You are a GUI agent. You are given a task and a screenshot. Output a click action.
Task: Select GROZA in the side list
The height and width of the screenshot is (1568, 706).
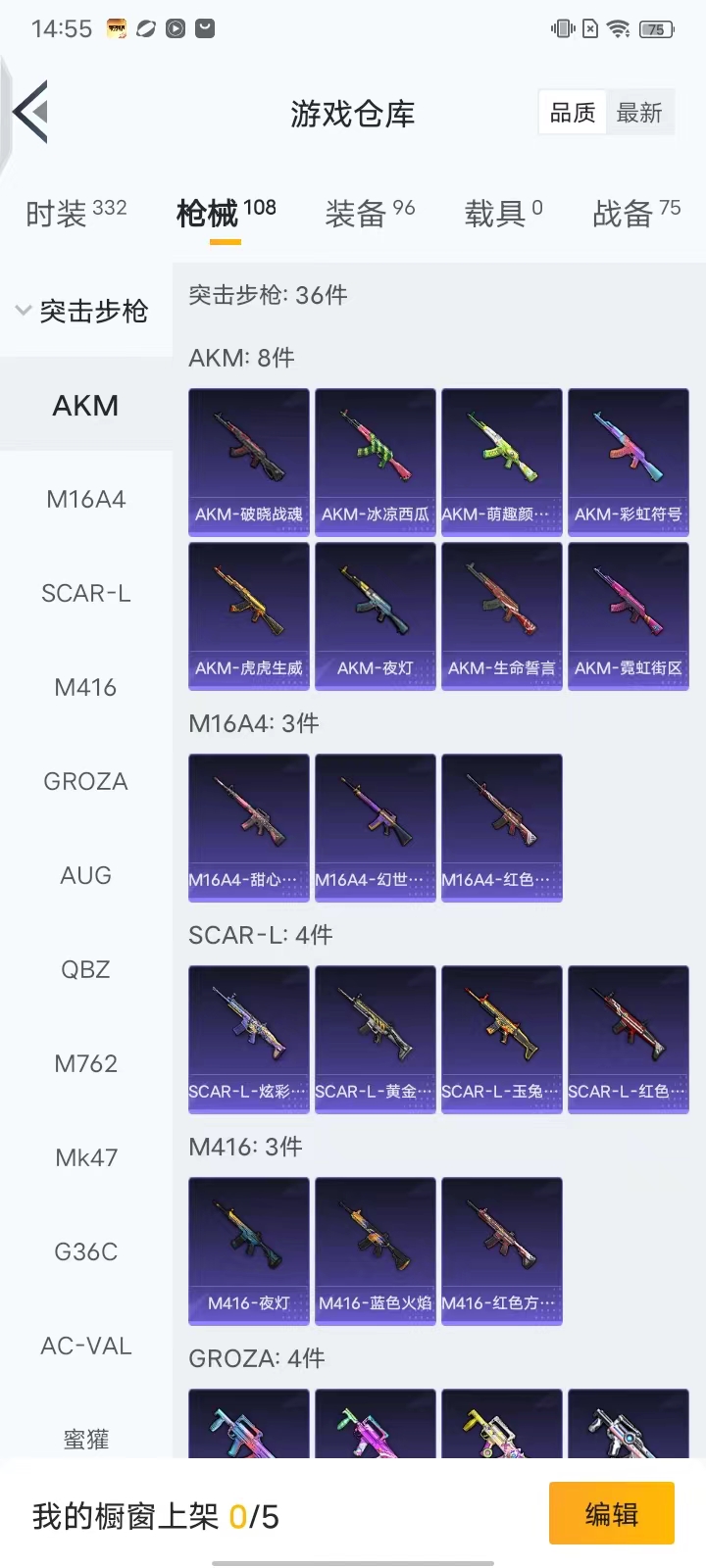pos(86,782)
